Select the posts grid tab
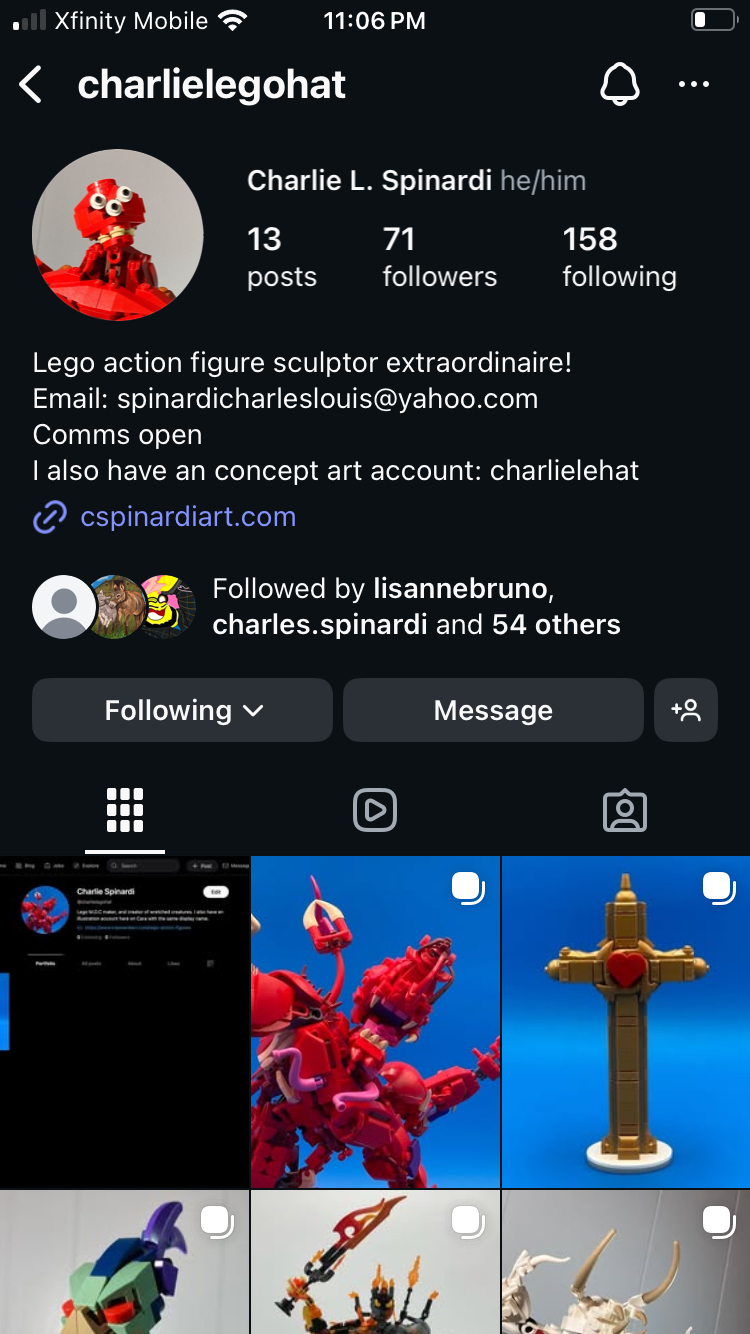The width and height of the screenshot is (750, 1334). pos(125,811)
